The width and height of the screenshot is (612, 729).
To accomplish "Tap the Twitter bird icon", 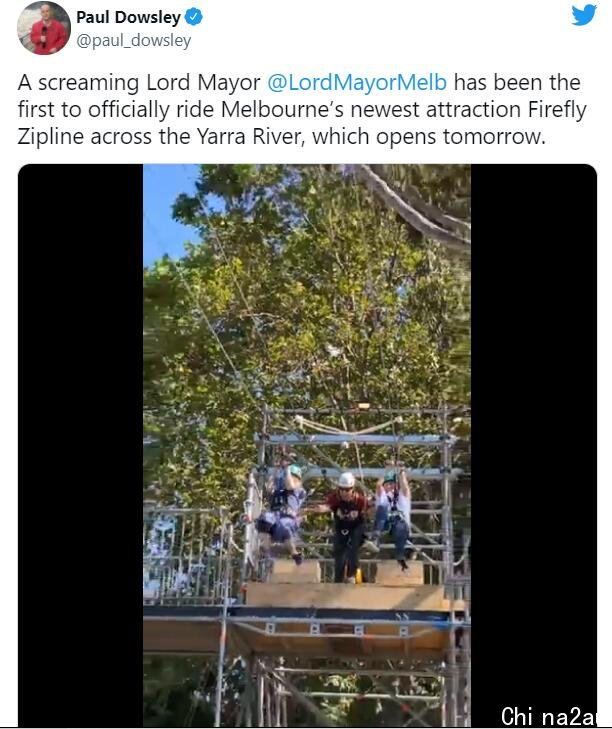I will coord(583,15).
